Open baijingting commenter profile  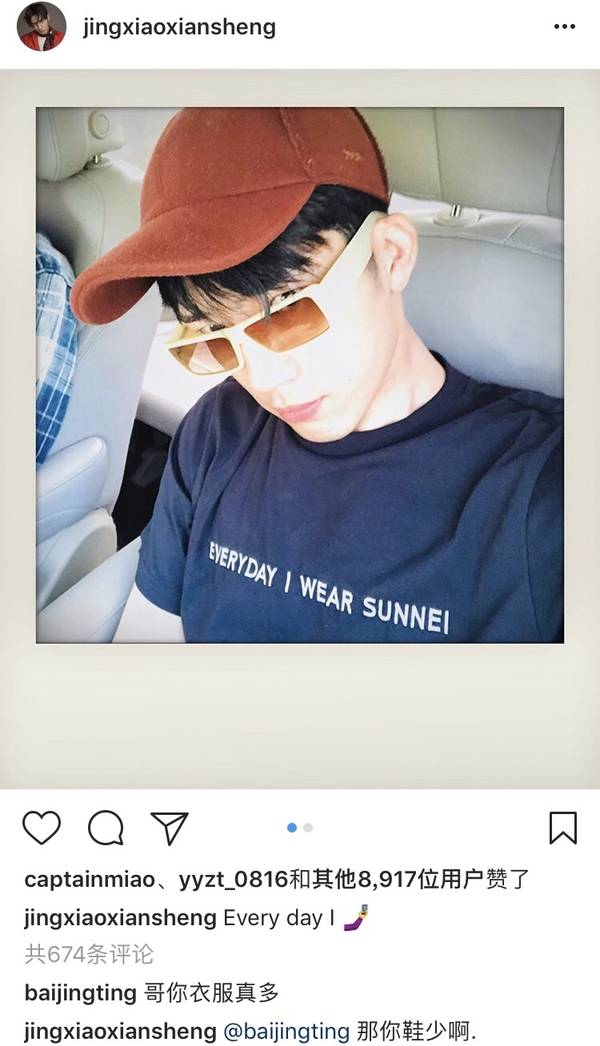(80, 993)
